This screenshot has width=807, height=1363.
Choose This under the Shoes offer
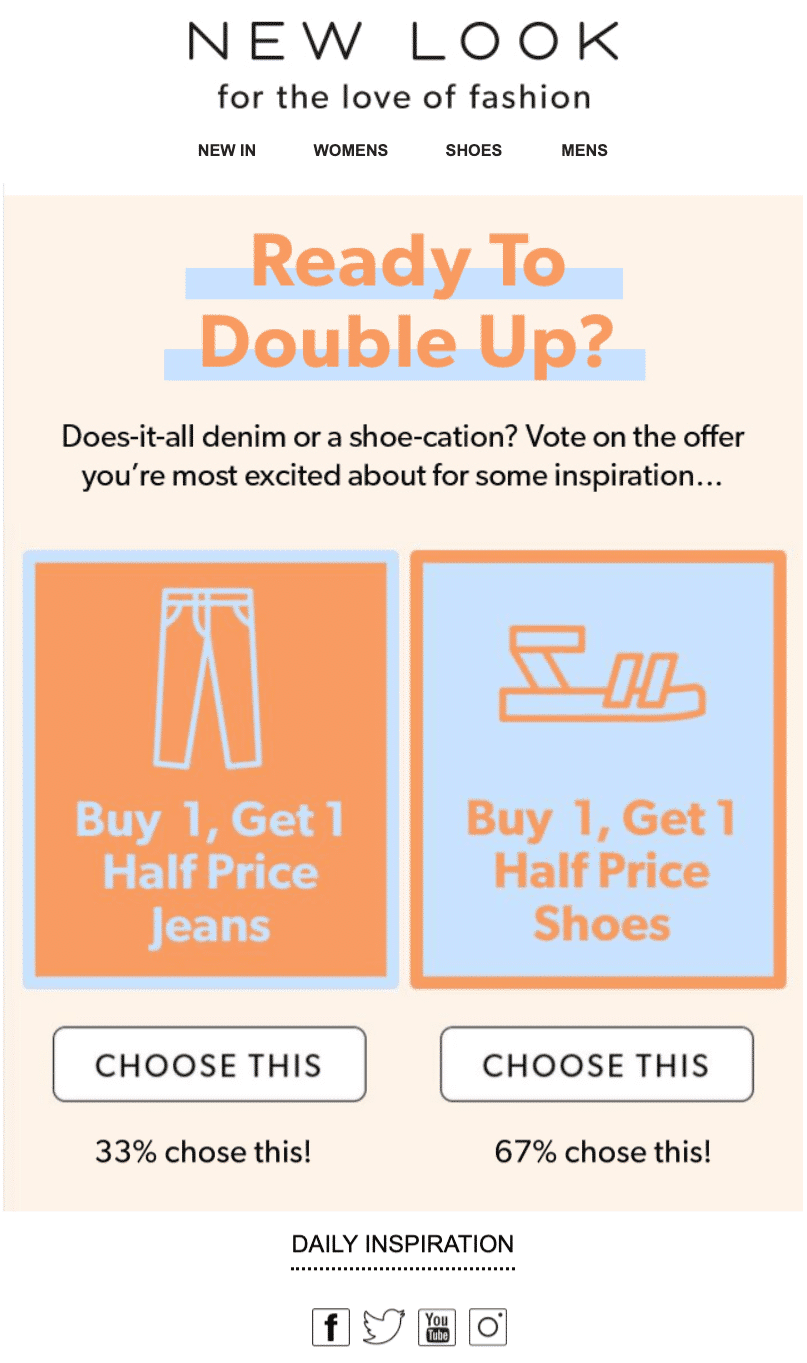coord(596,1065)
